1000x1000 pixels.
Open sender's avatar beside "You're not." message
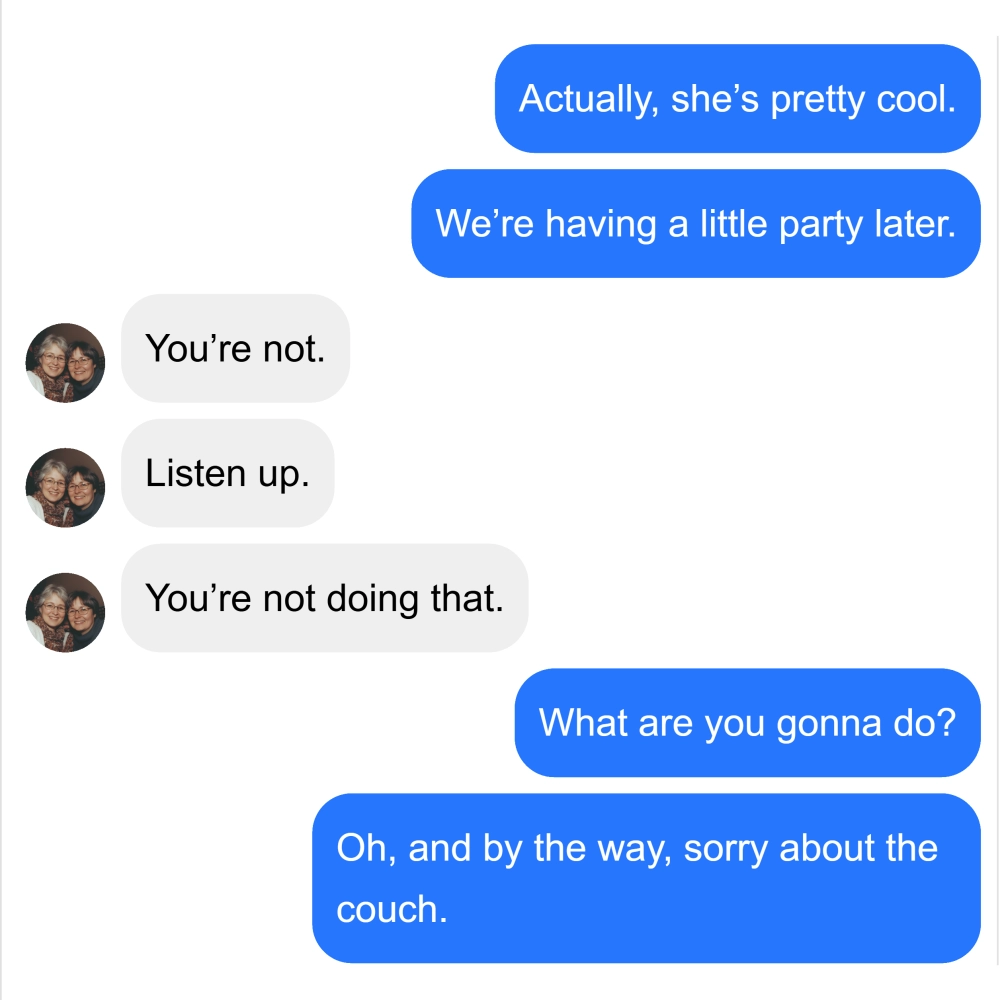pyautogui.click(x=65, y=362)
